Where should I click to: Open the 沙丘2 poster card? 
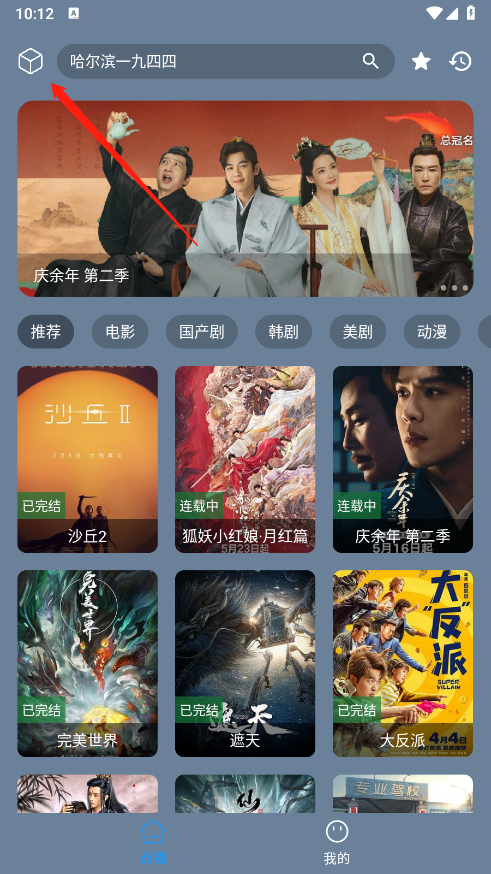(x=87, y=459)
